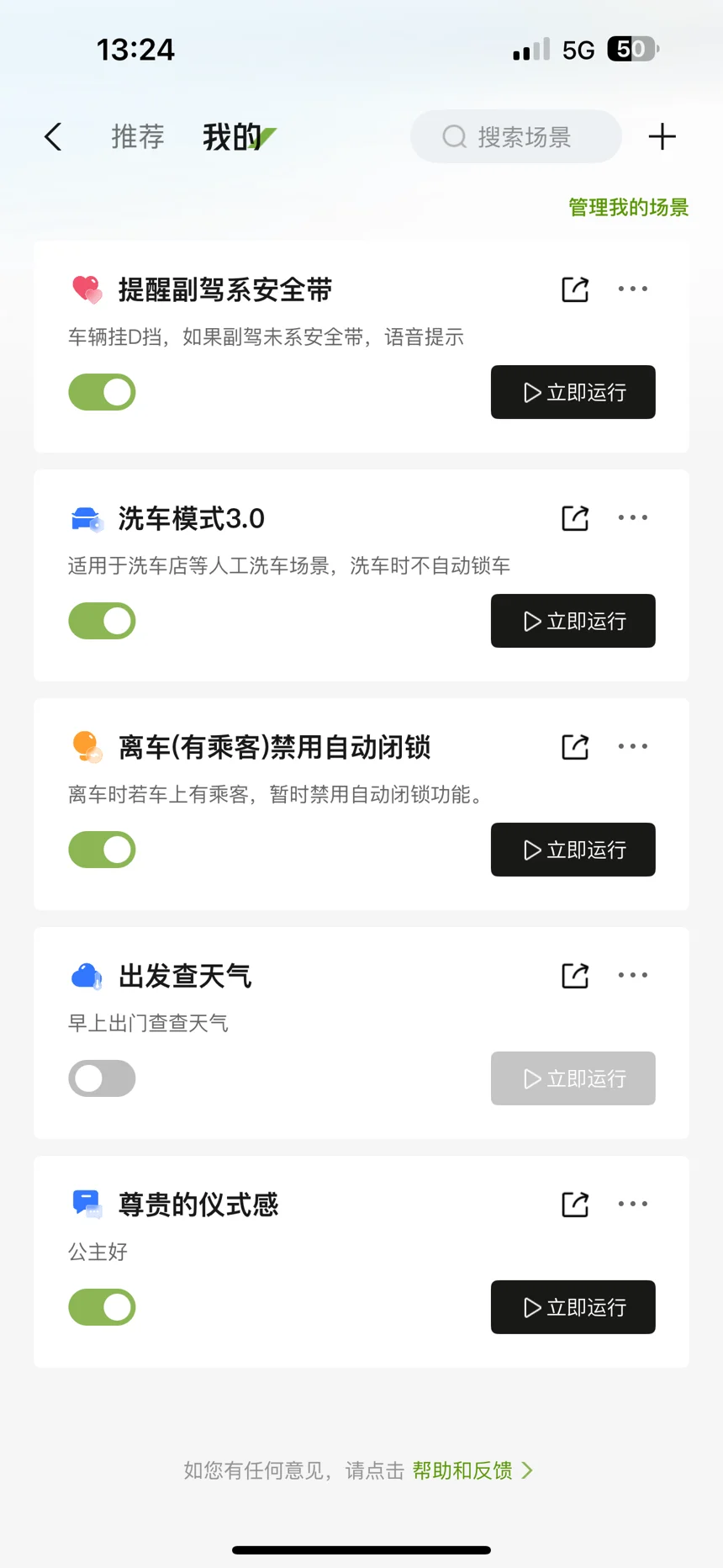Open the 搜索场景 search box

[516, 136]
